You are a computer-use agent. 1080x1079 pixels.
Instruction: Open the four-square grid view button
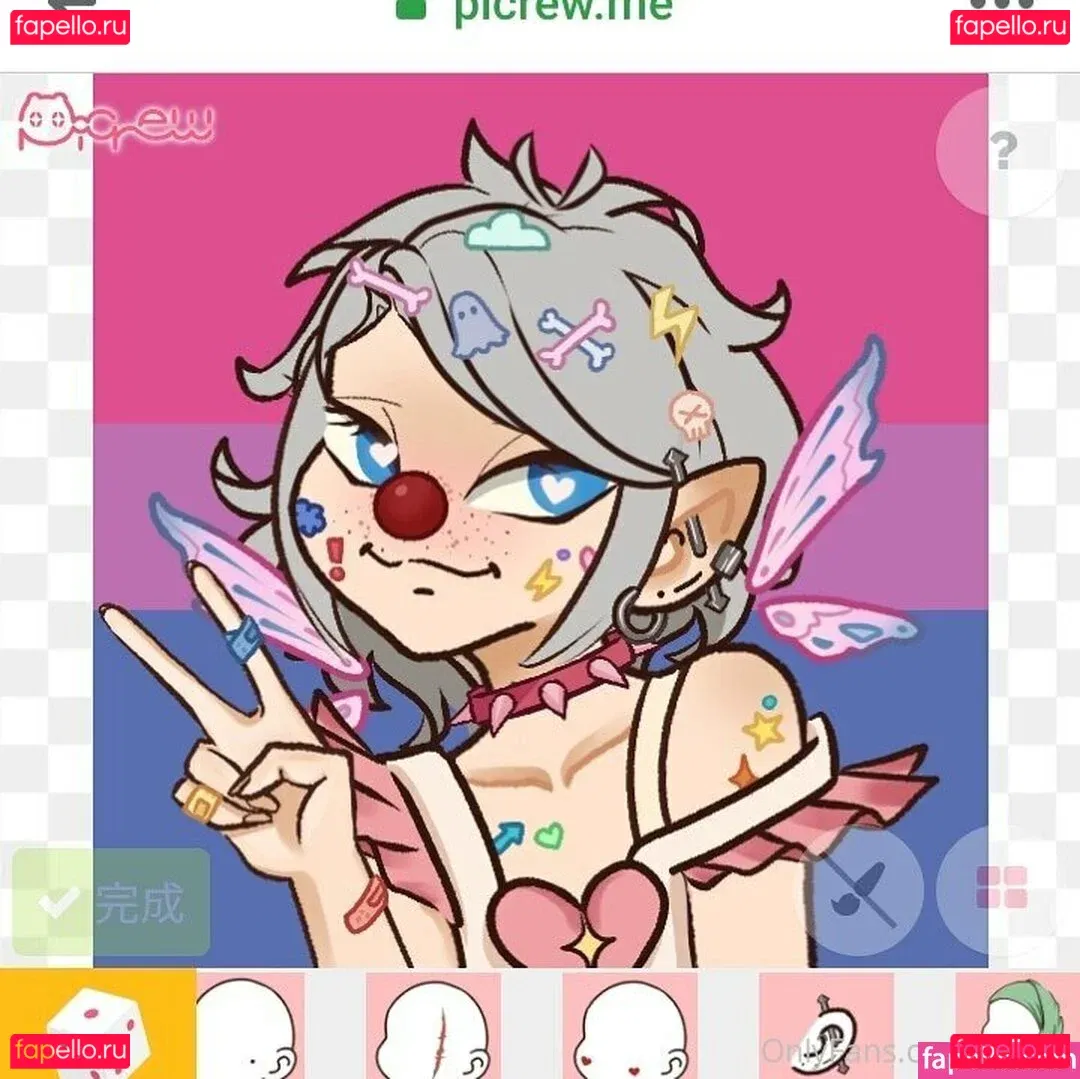click(x=1002, y=888)
